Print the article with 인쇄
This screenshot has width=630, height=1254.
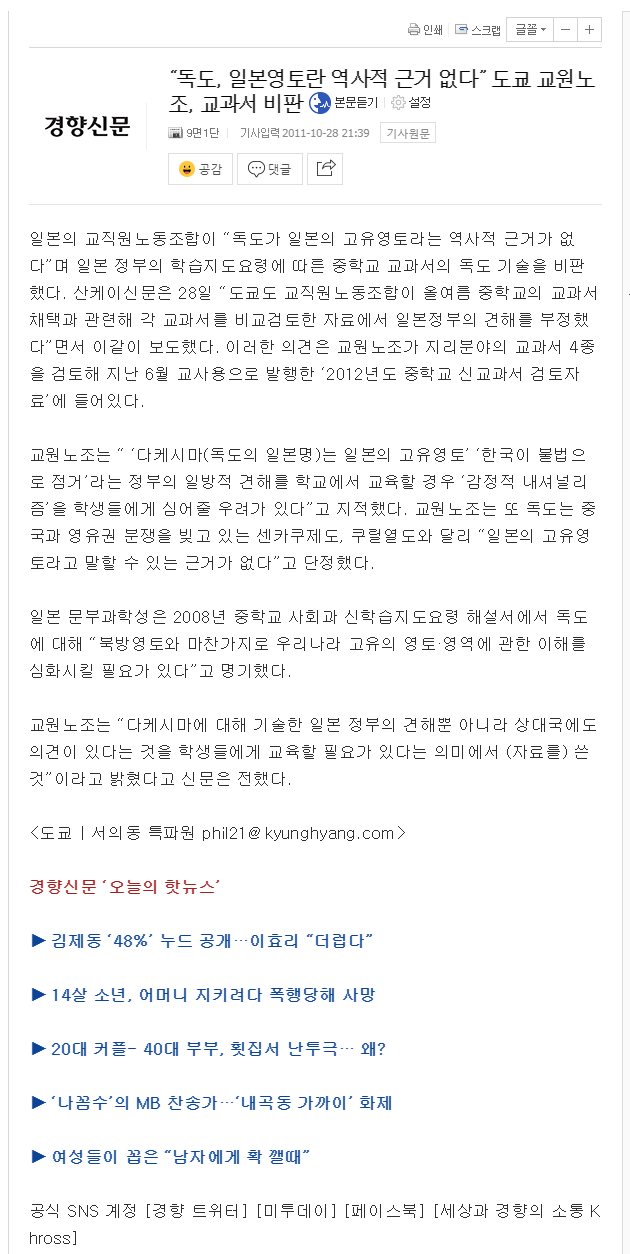(425, 30)
